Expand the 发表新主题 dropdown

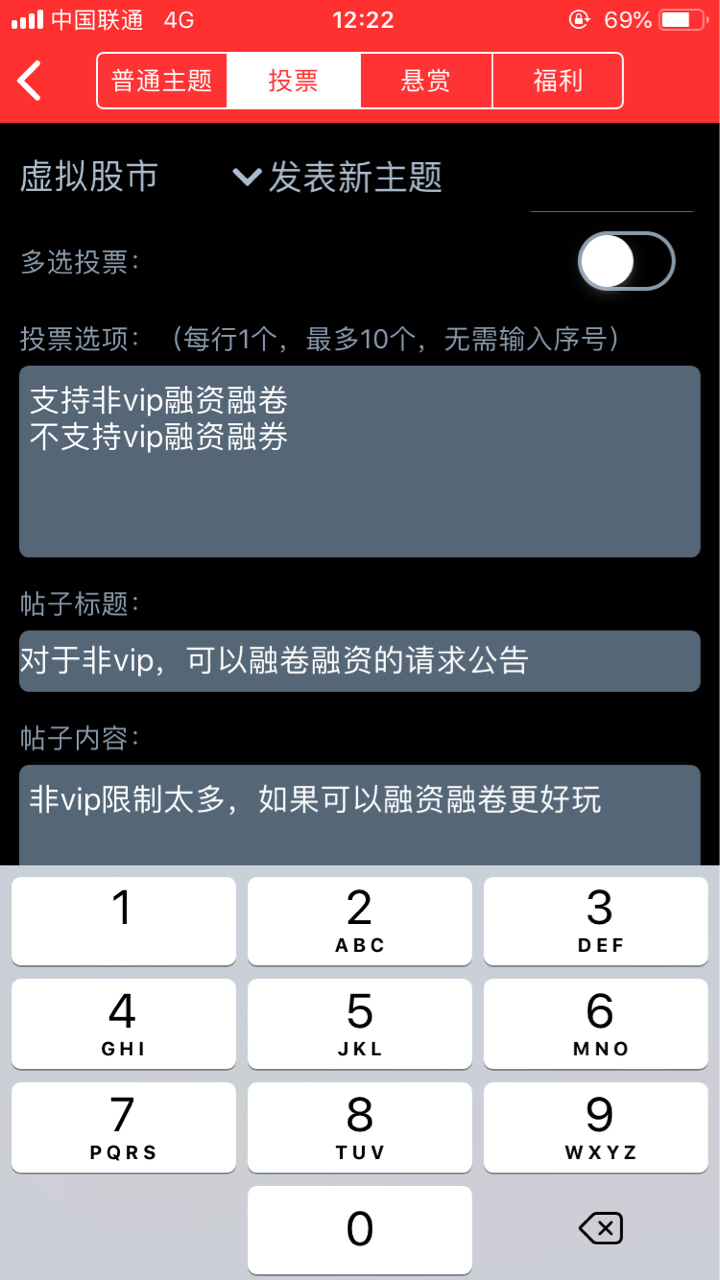tap(338, 177)
